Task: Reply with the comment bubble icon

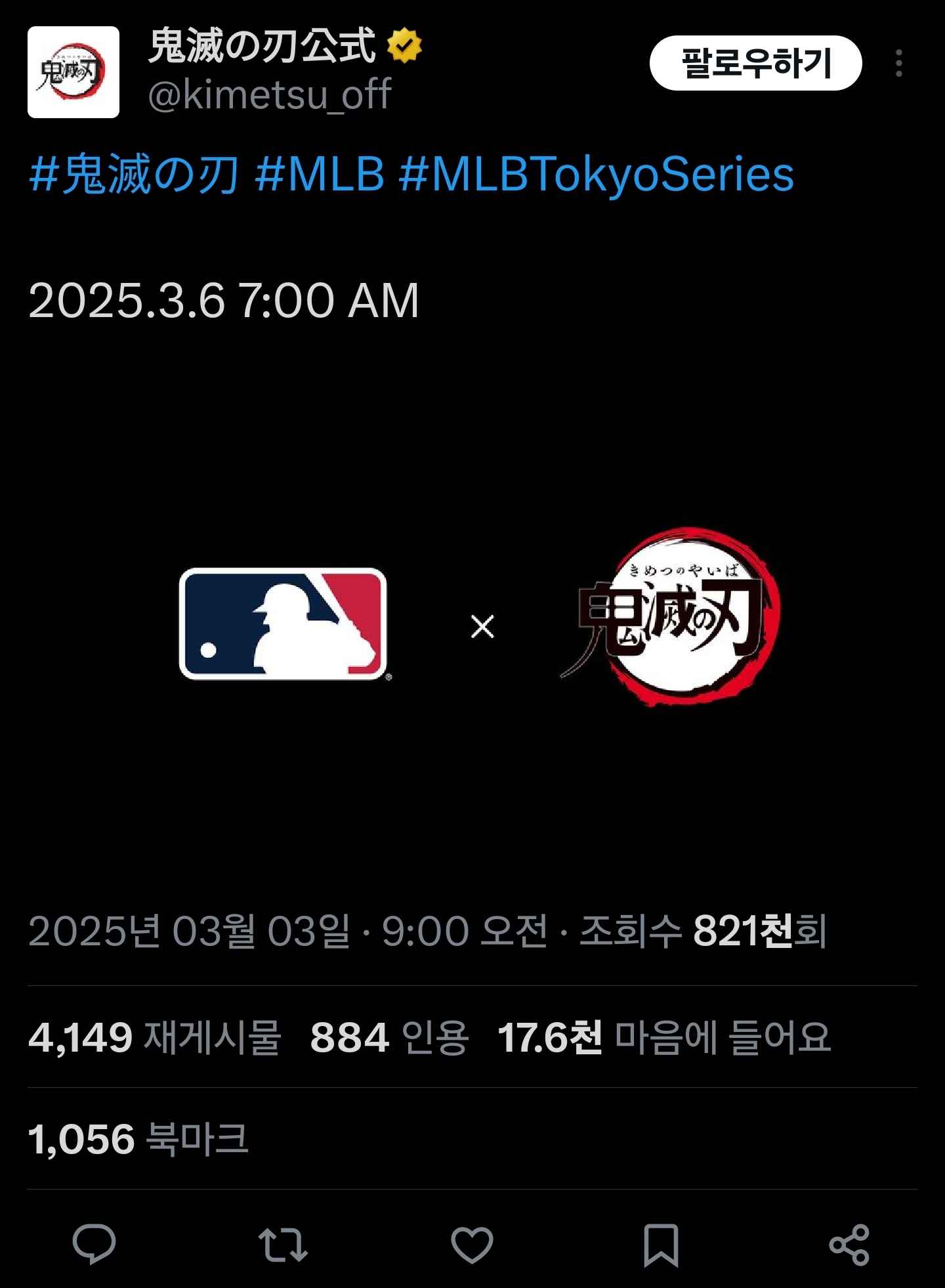Action: tap(94, 1244)
